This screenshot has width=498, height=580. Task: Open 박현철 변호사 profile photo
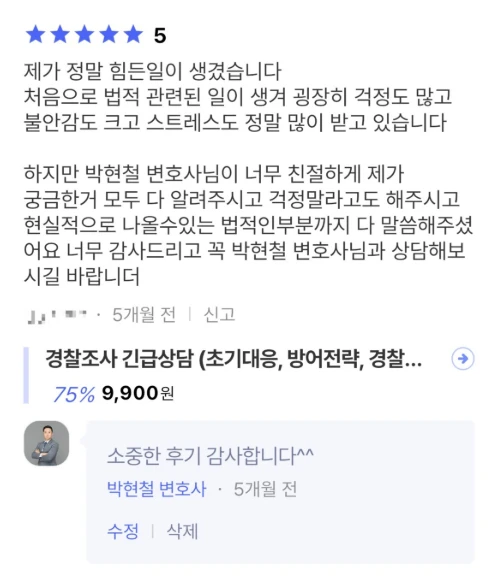[x=47, y=443]
